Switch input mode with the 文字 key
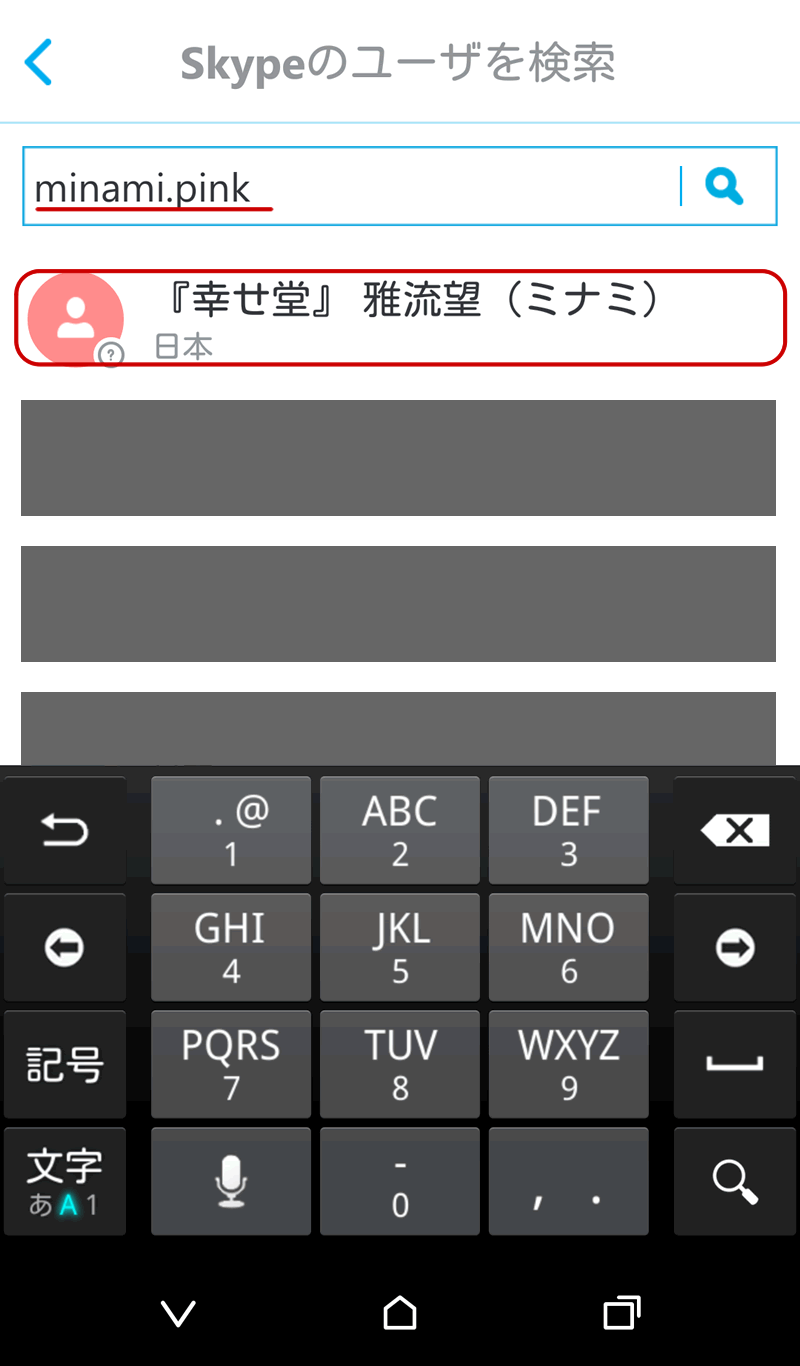800x1366 pixels. [x=65, y=1181]
